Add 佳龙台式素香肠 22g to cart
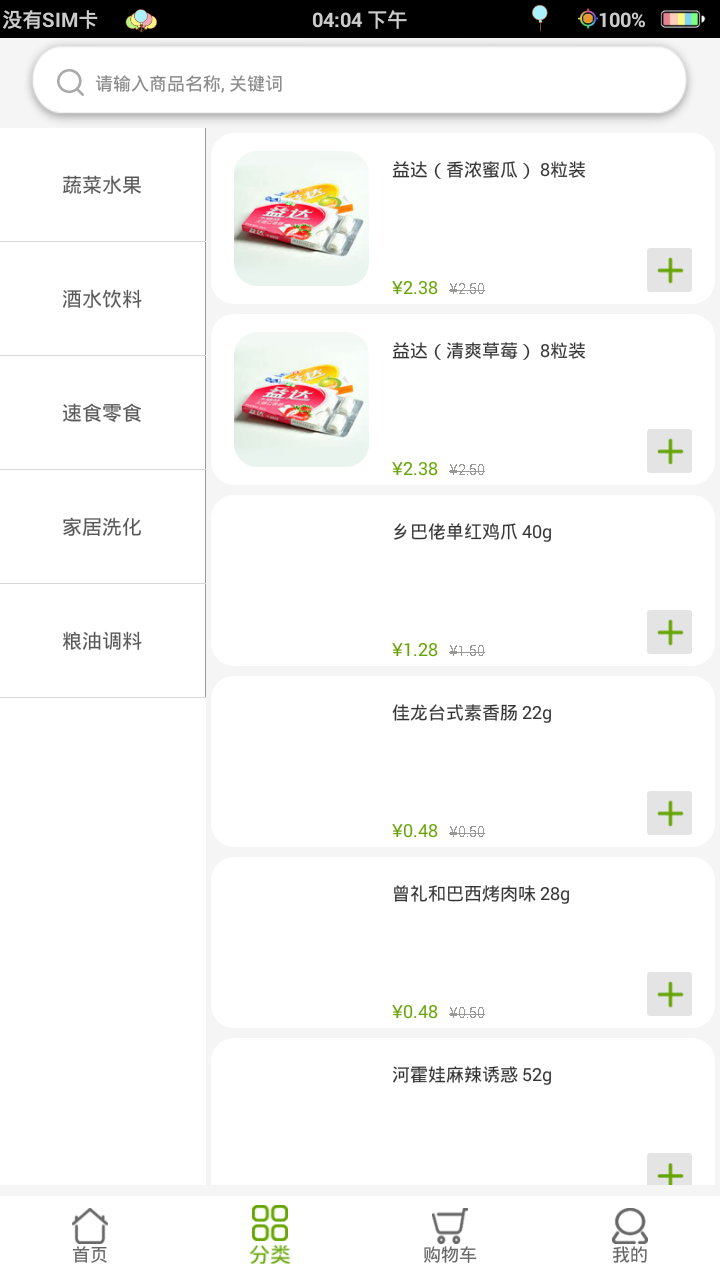The image size is (720, 1280). point(669,813)
